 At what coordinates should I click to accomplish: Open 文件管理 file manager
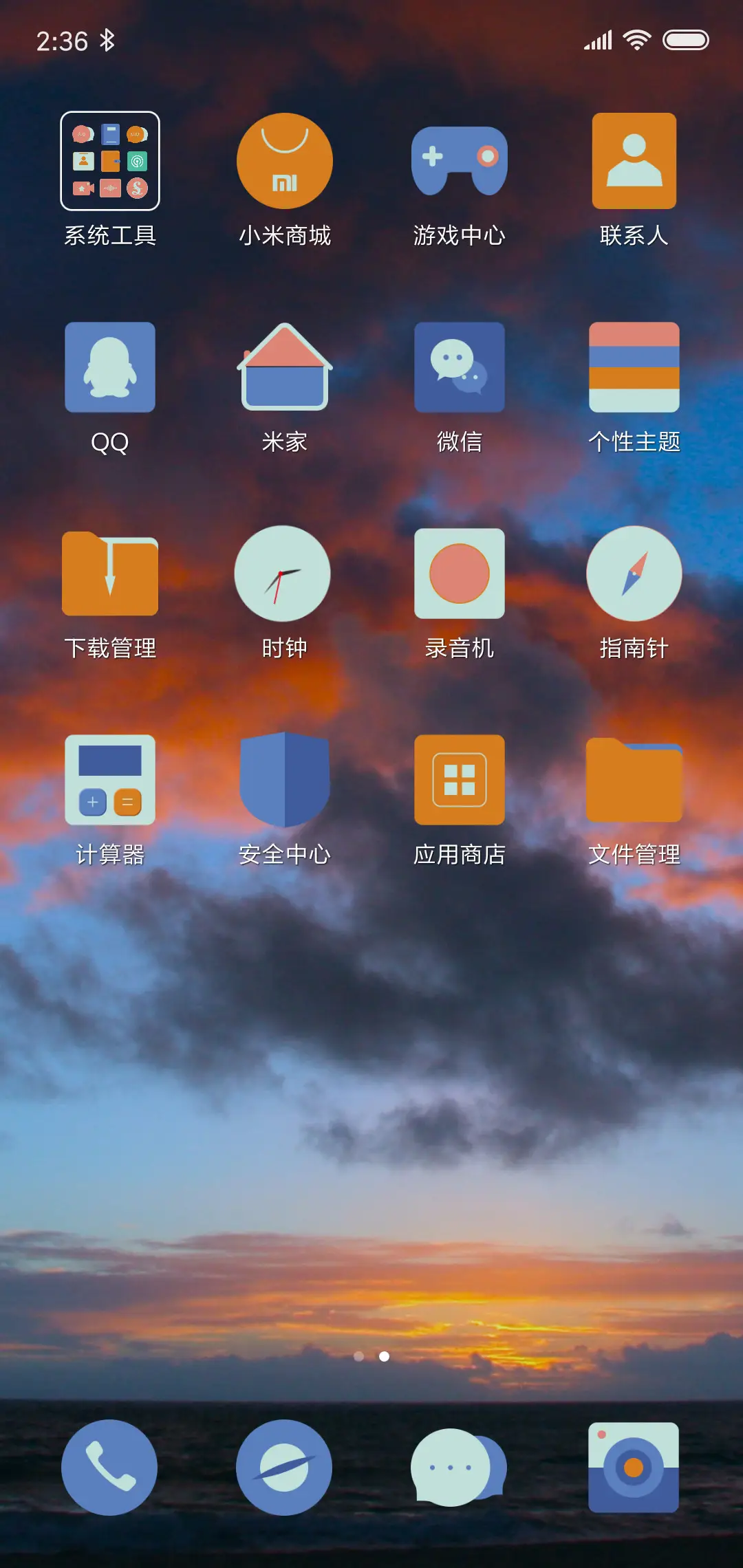pos(634,781)
